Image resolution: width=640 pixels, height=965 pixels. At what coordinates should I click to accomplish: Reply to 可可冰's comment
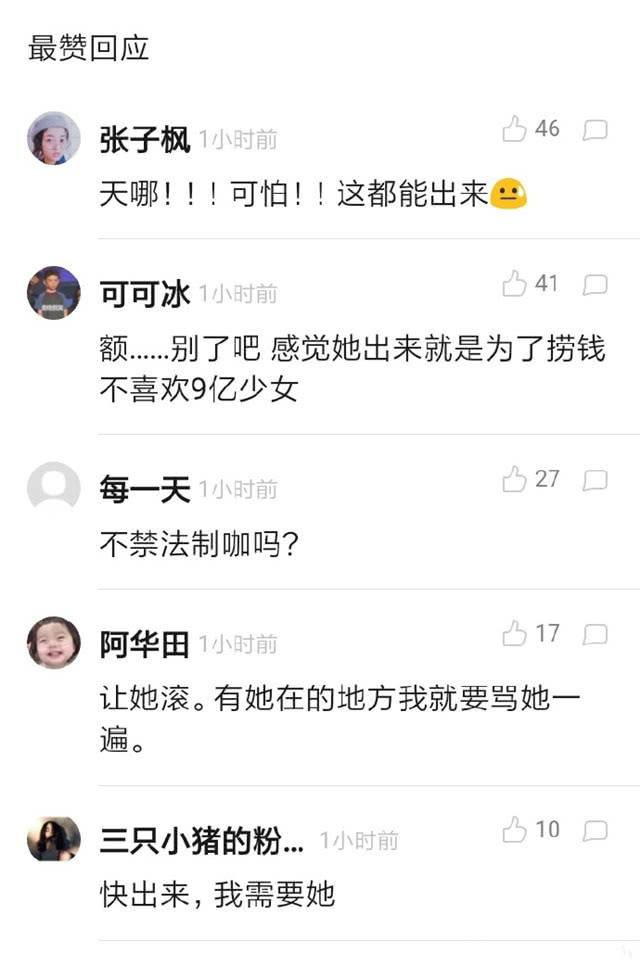(x=595, y=285)
